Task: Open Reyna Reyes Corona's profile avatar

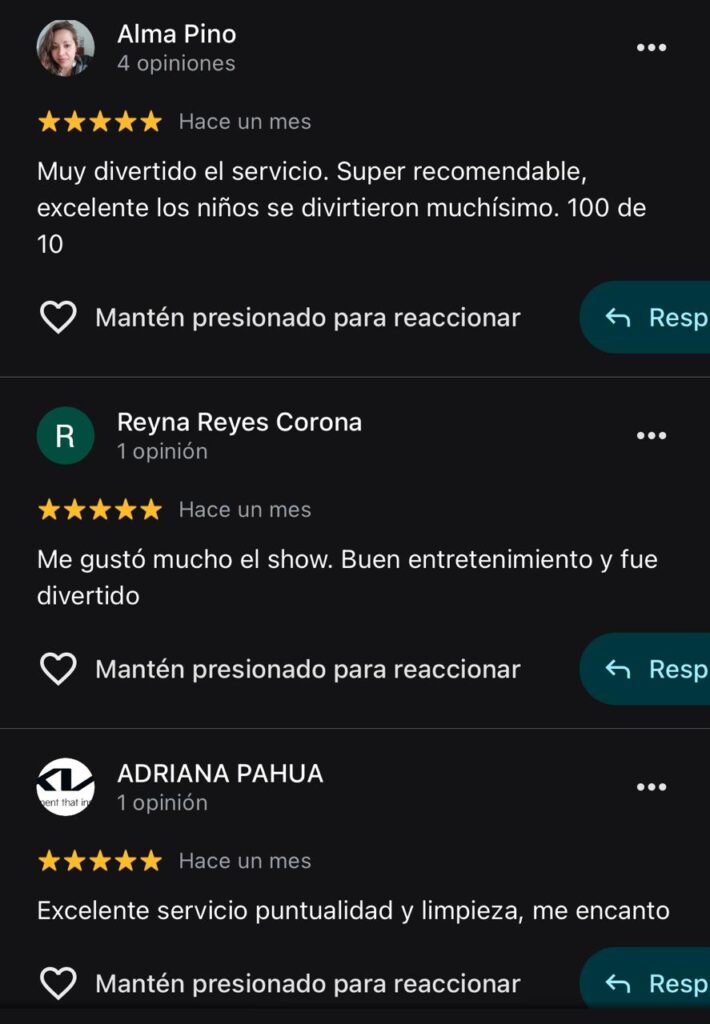Action: (x=66, y=436)
